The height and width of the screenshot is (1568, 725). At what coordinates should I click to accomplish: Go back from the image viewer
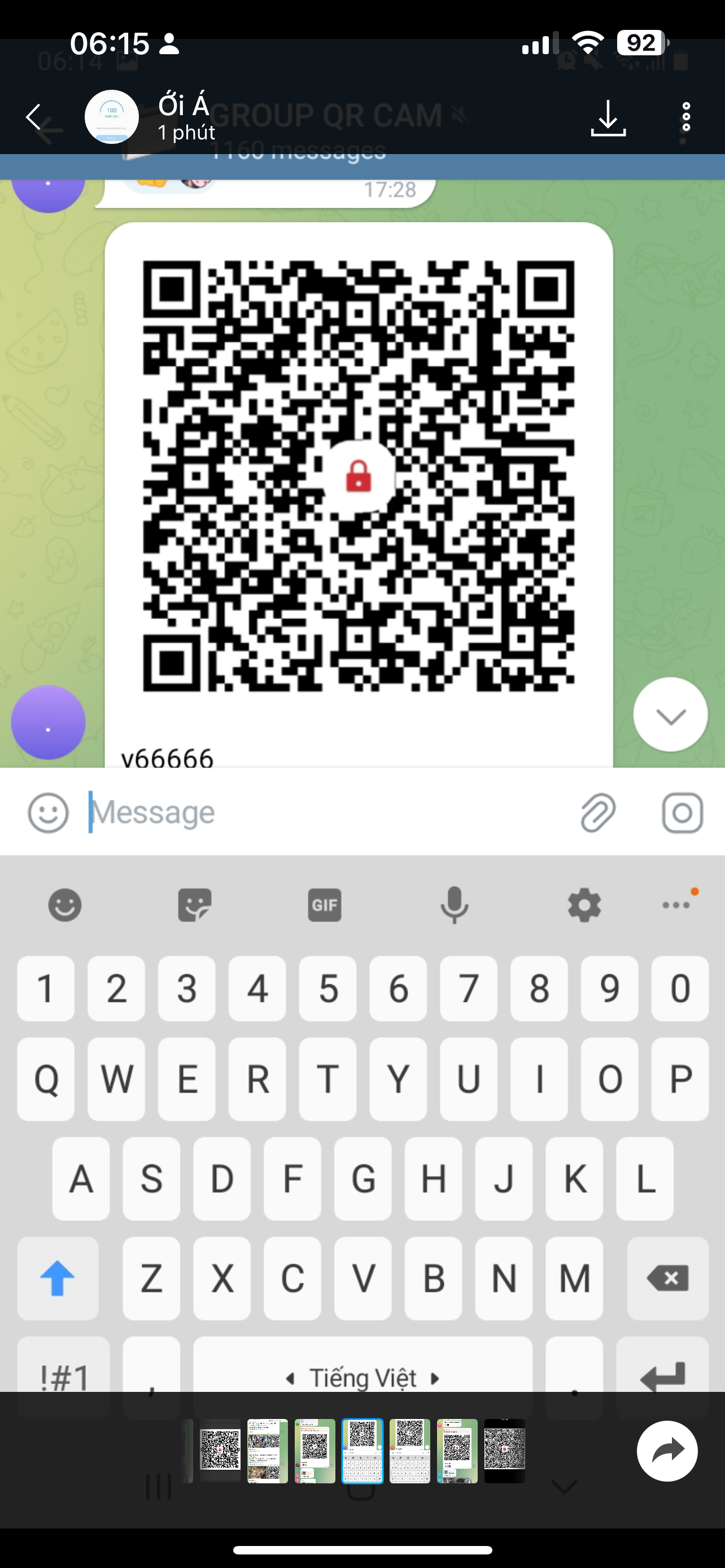pyautogui.click(x=34, y=117)
